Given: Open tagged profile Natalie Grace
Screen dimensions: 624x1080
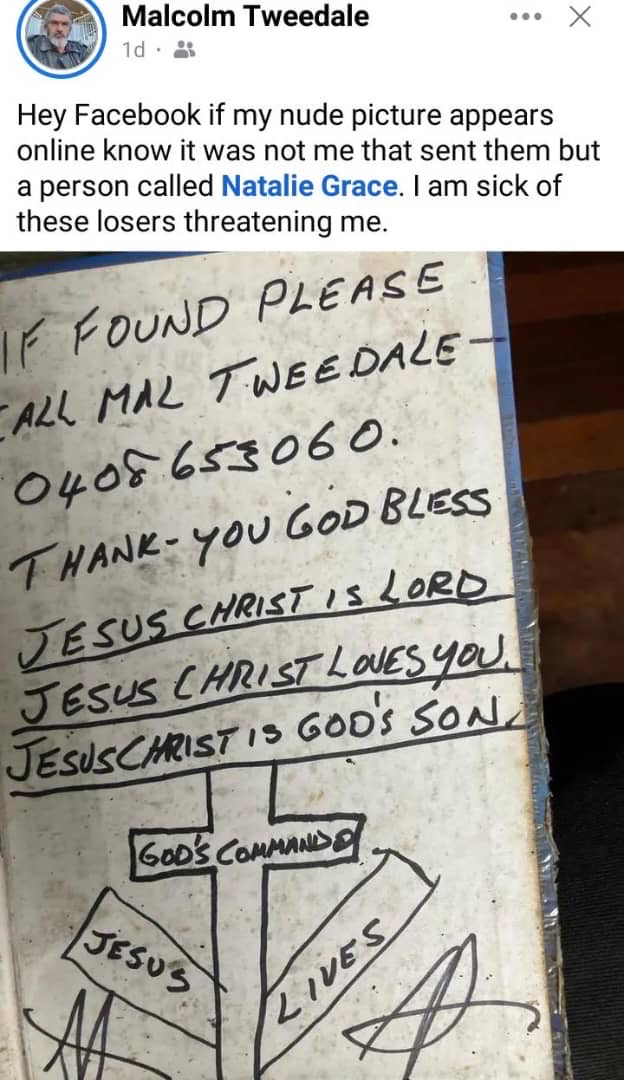Looking at the screenshot, I should click(x=310, y=186).
